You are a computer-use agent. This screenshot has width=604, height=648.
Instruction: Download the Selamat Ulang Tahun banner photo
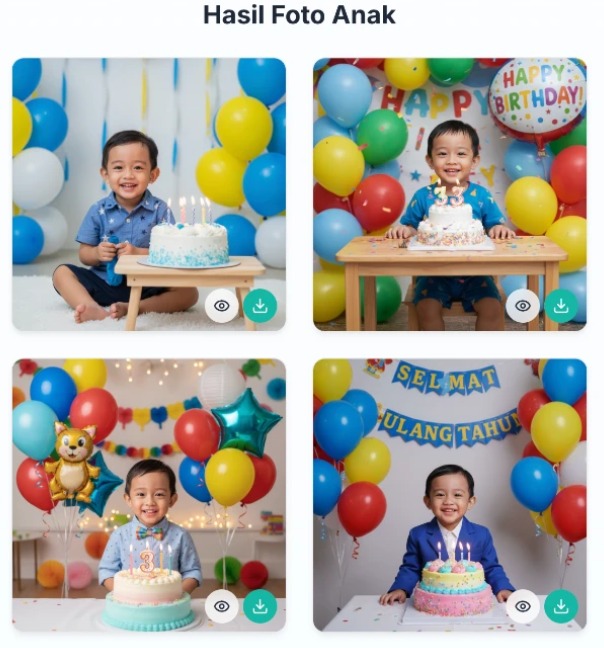561,606
